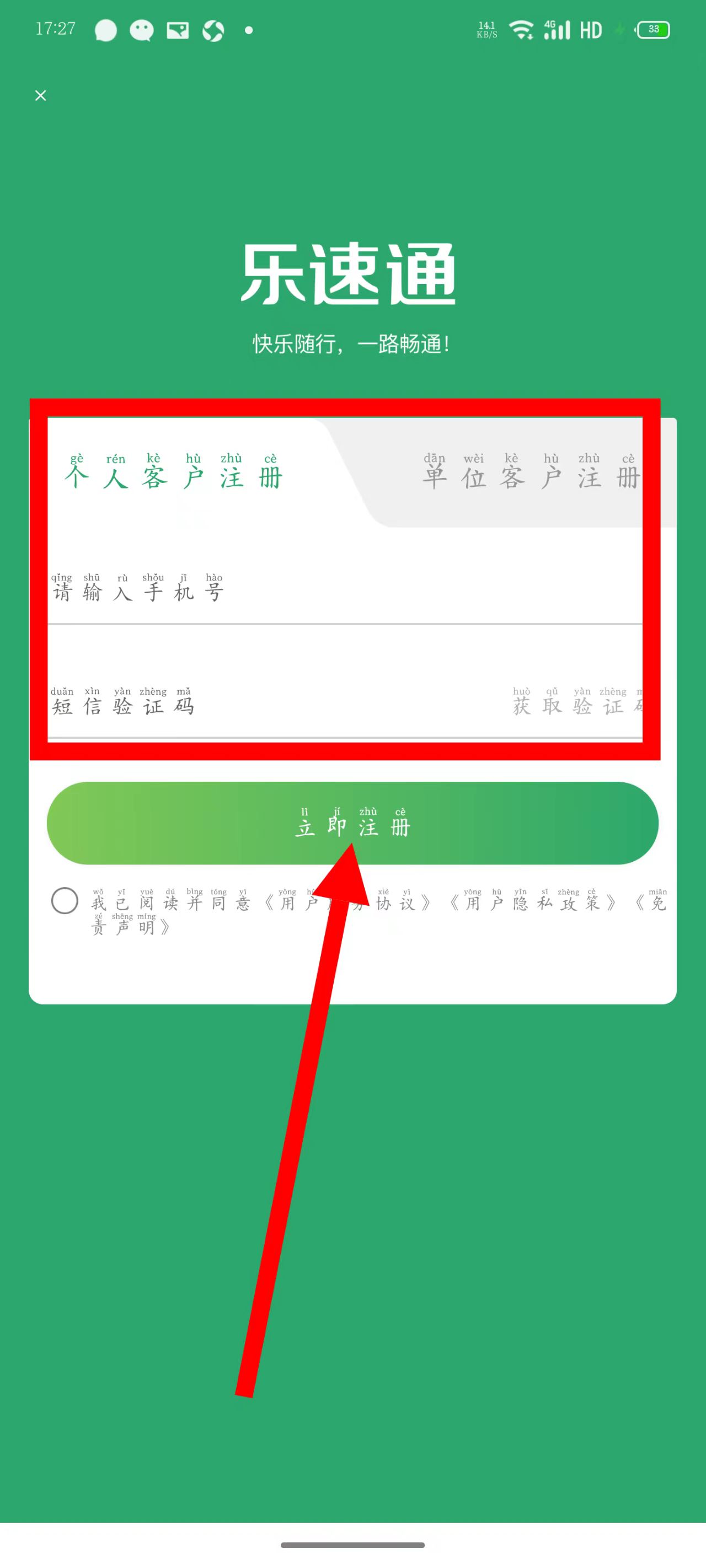The width and height of the screenshot is (706, 1568).
Task: Open the 《用户隐私政策》 link
Action: click(x=532, y=902)
